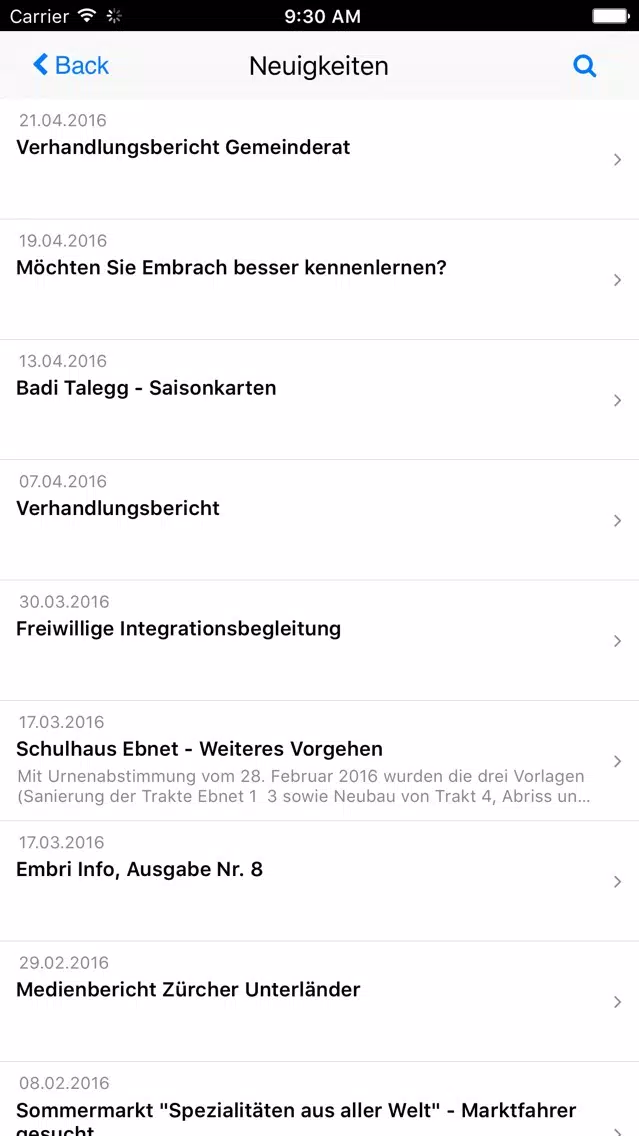The image size is (639, 1136).
Task: Open the search magnifier icon
Action: click(585, 67)
